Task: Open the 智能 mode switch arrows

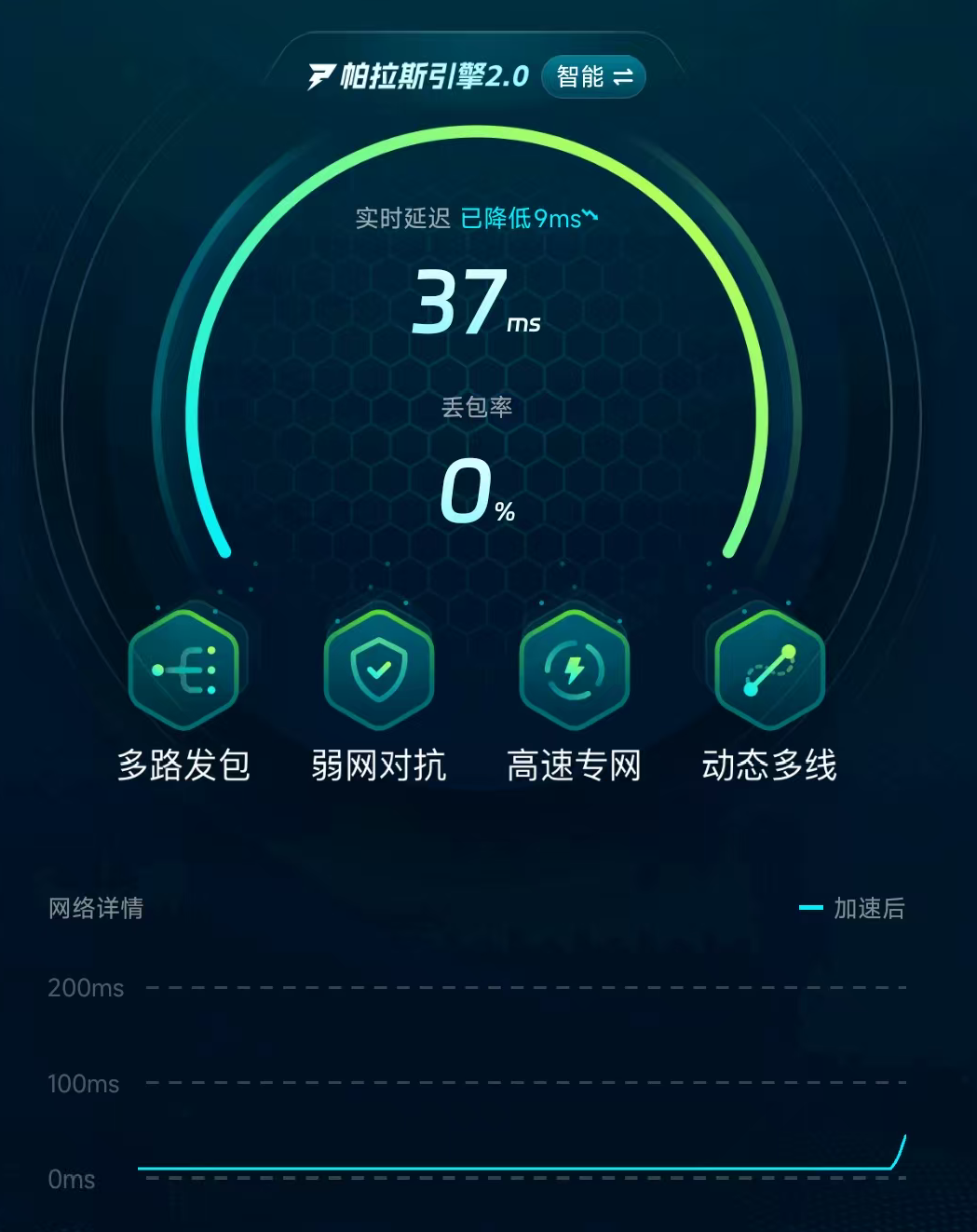Action: coord(625,76)
